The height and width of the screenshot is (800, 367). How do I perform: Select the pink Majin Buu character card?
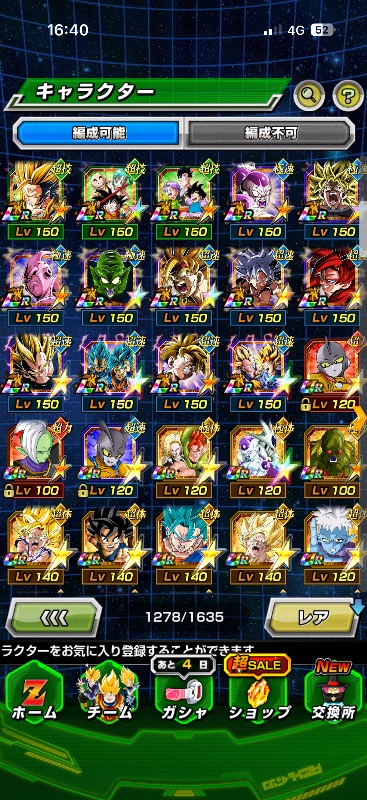coord(35,287)
